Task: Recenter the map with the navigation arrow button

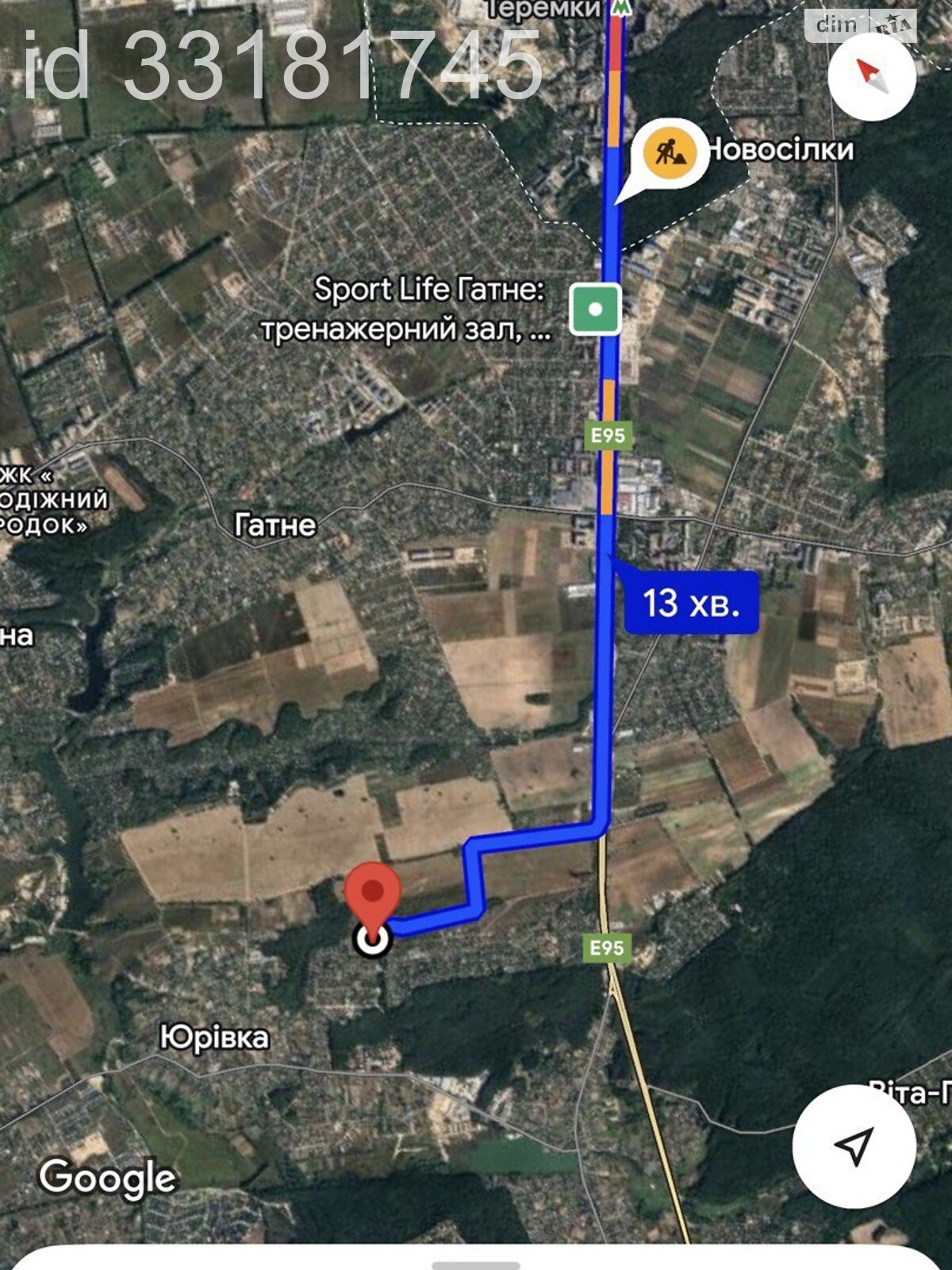Action: pos(854,1146)
